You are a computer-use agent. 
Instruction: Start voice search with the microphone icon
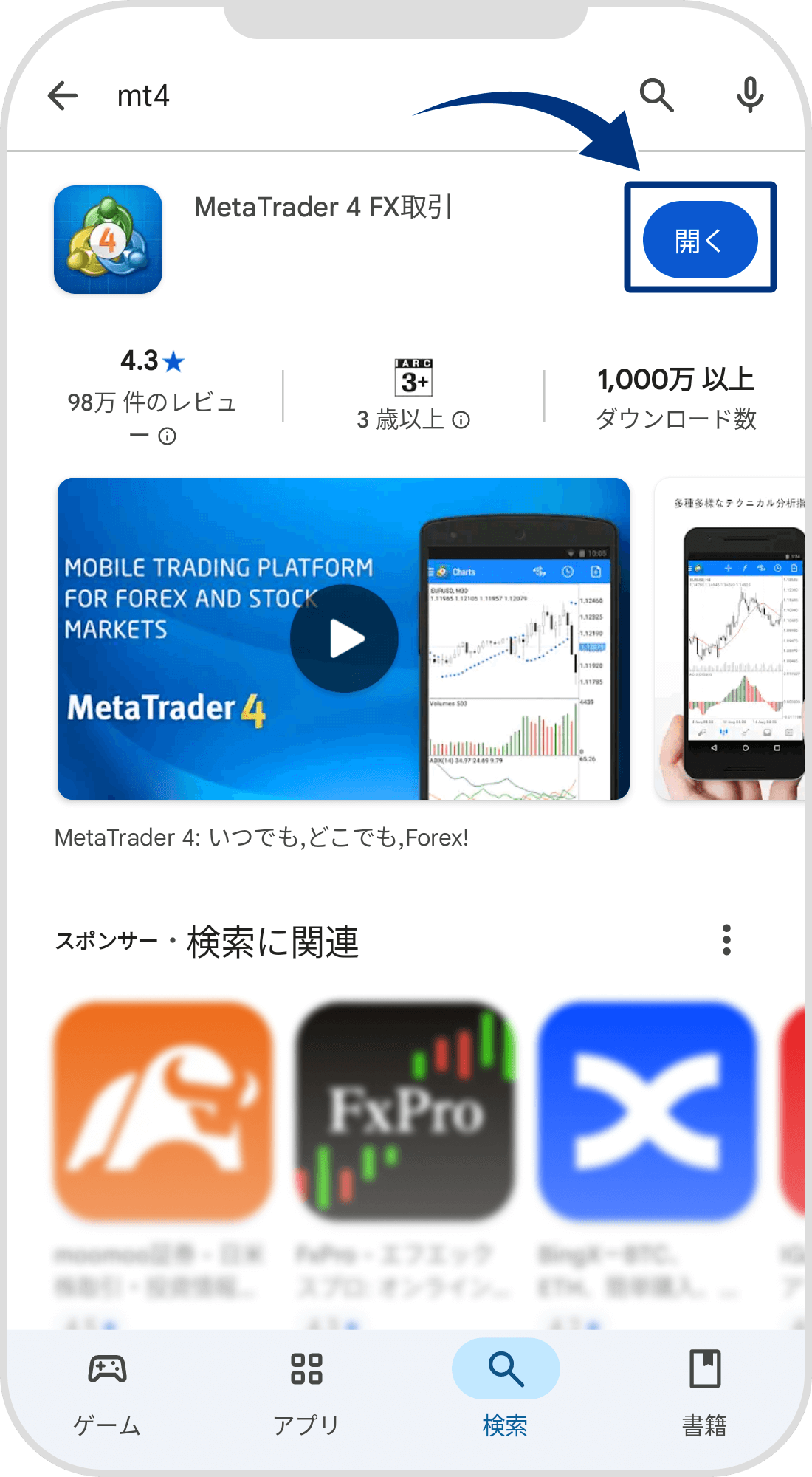(x=749, y=95)
